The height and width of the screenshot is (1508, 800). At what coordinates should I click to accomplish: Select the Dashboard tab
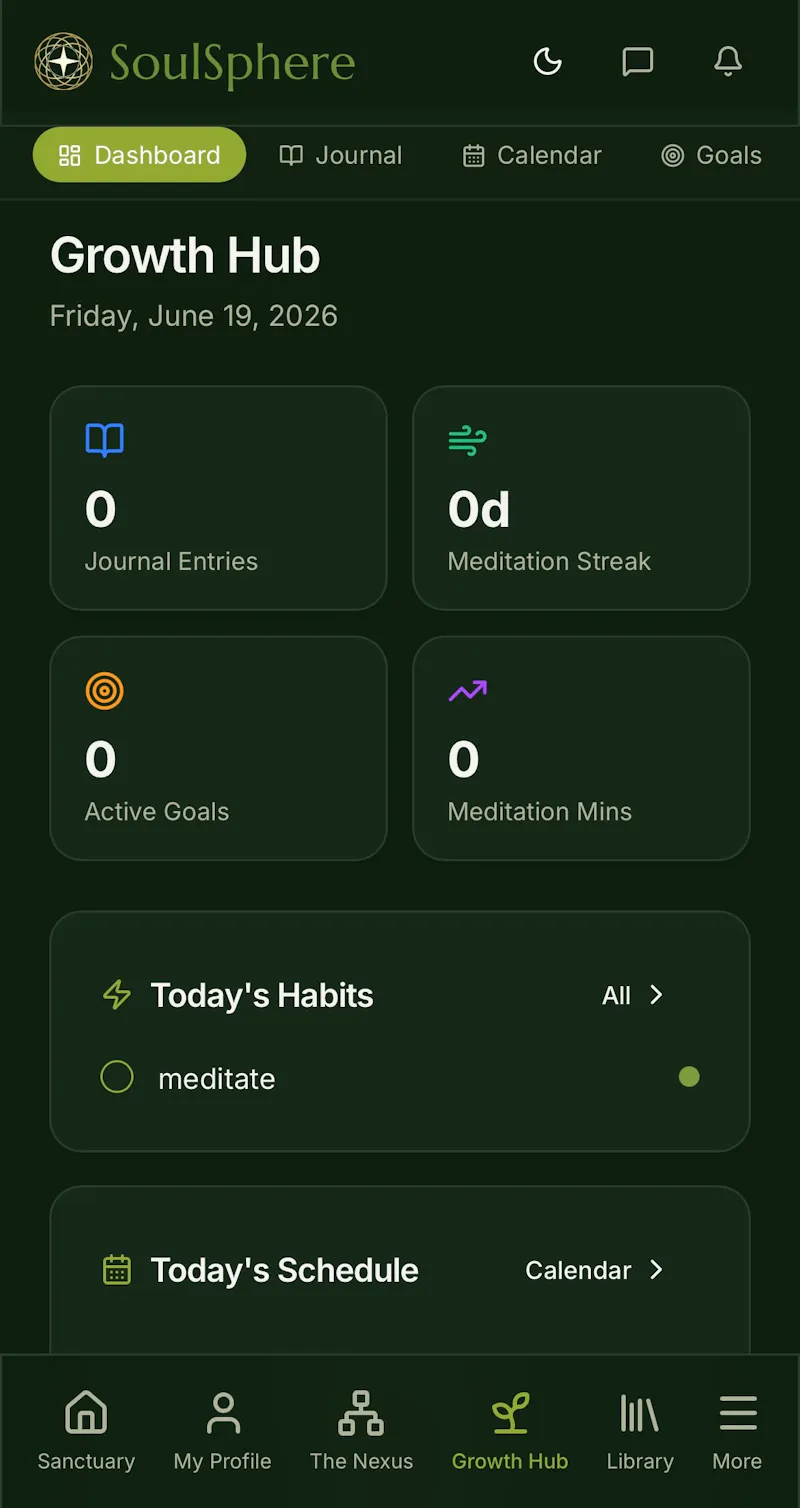click(x=139, y=155)
